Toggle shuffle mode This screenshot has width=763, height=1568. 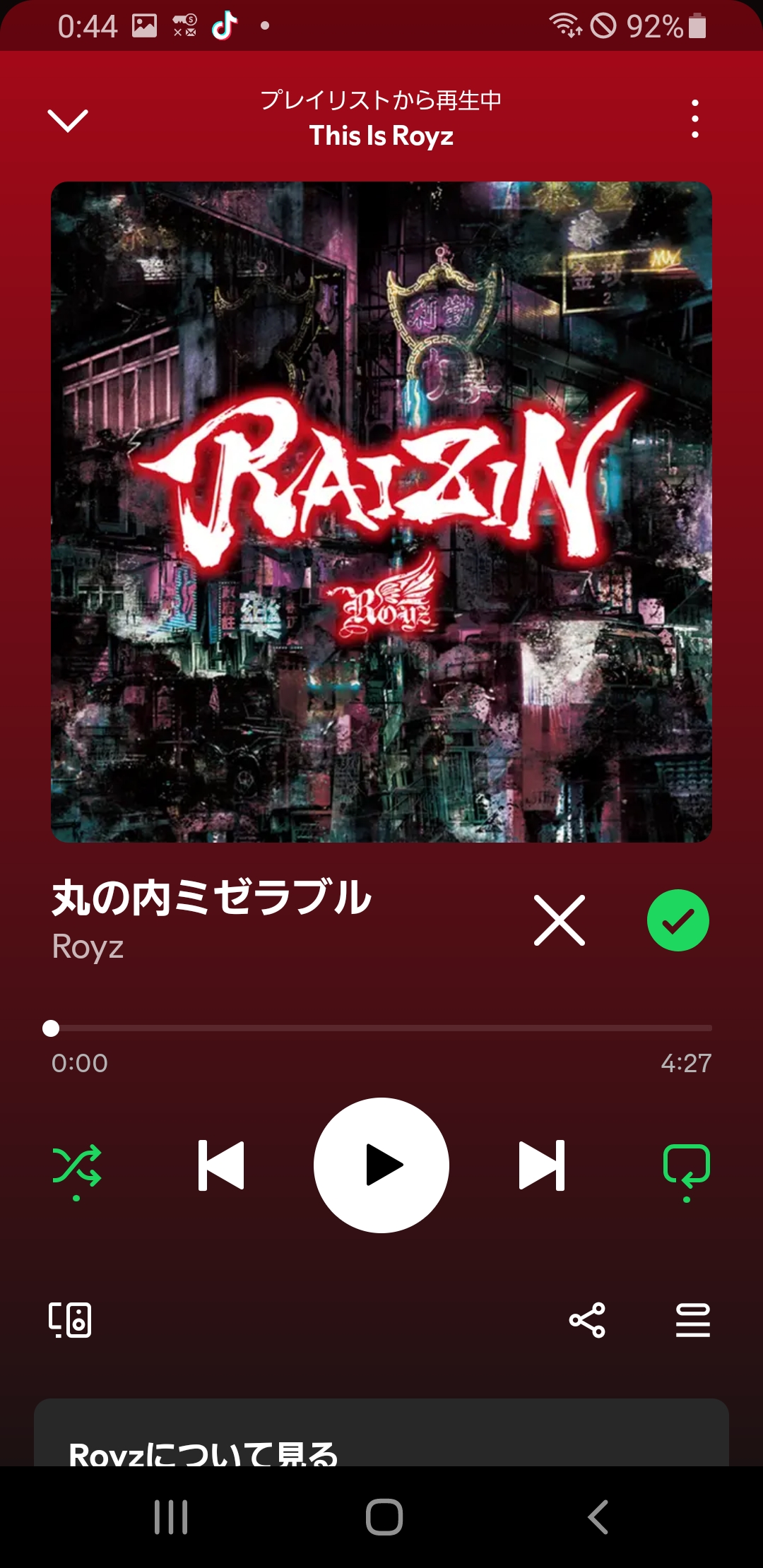pyautogui.click(x=76, y=1166)
